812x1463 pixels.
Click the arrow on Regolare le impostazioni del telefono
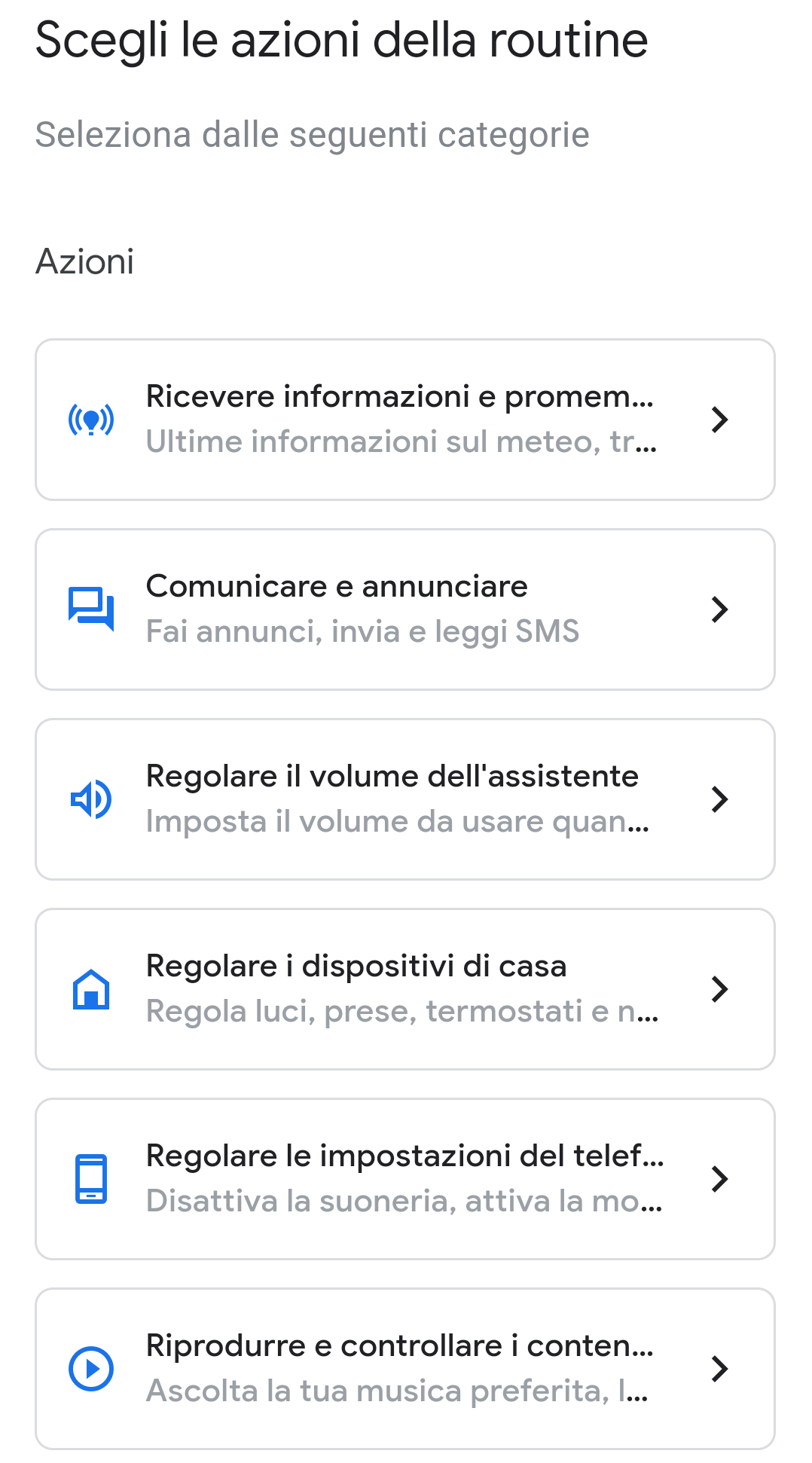click(719, 1179)
